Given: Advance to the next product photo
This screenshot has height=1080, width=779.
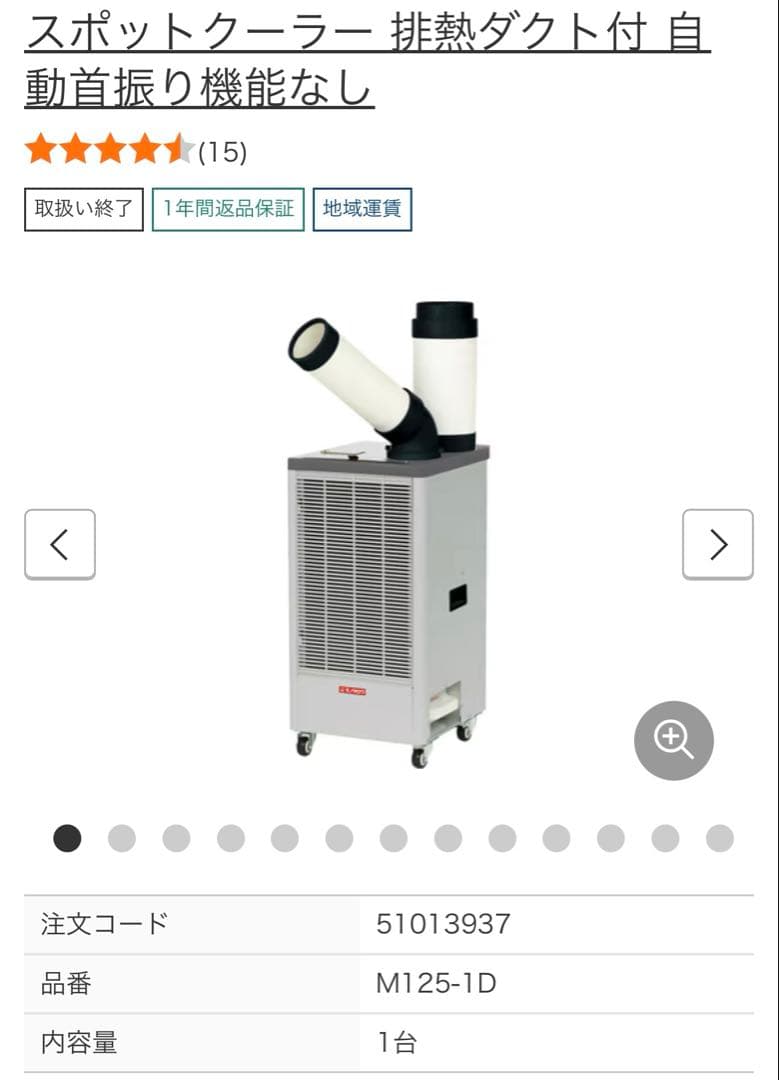Looking at the screenshot, I should (x=718, y=544).
